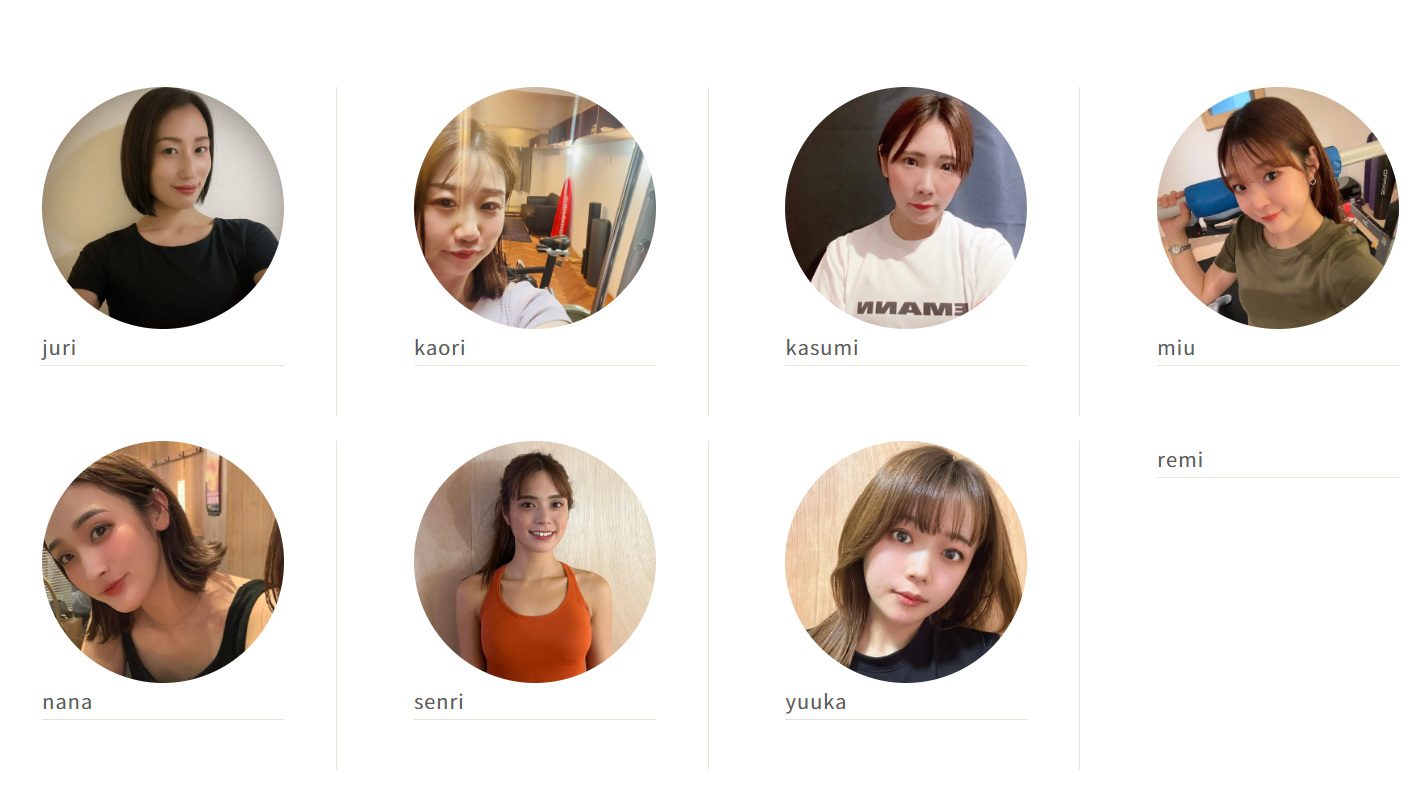Viewport: 1415px width, 808px height.
Task: Open nana's profile picture
Action: [x=163, y=562]
